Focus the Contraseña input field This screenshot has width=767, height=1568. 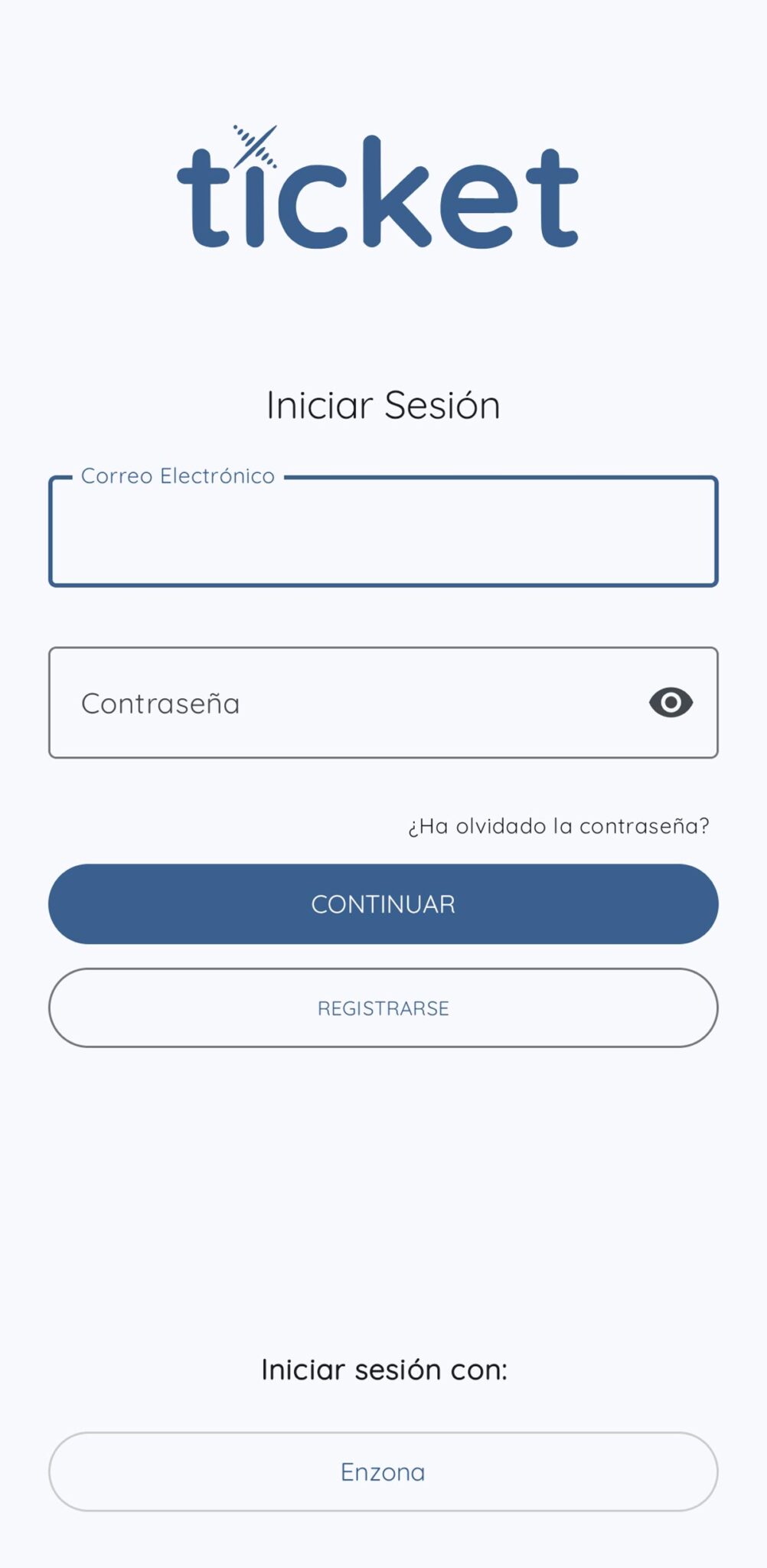click(x=344, y=702)
